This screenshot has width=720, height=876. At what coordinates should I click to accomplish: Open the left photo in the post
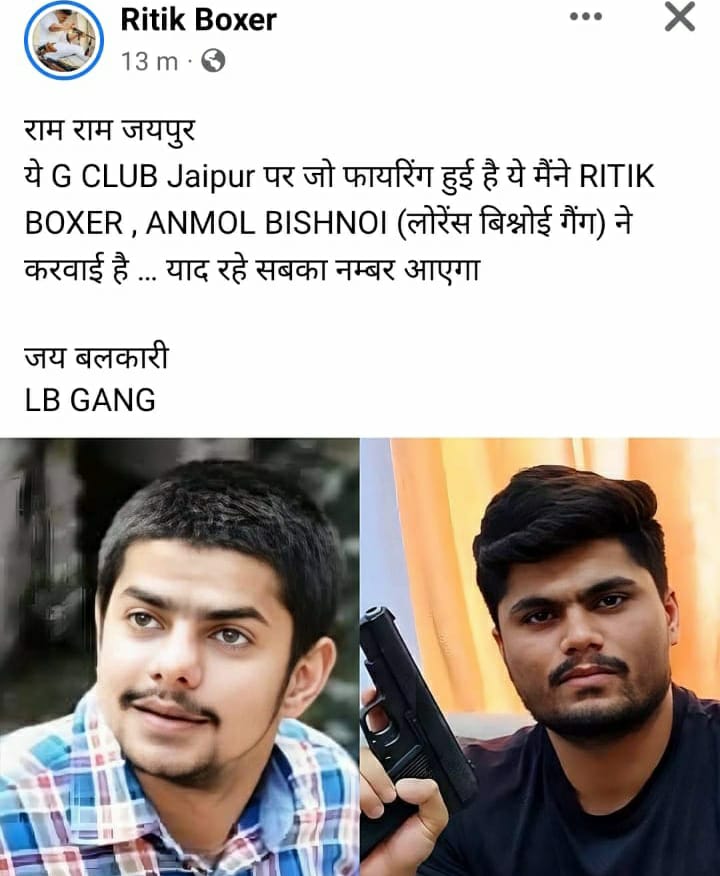pos(179,657)
